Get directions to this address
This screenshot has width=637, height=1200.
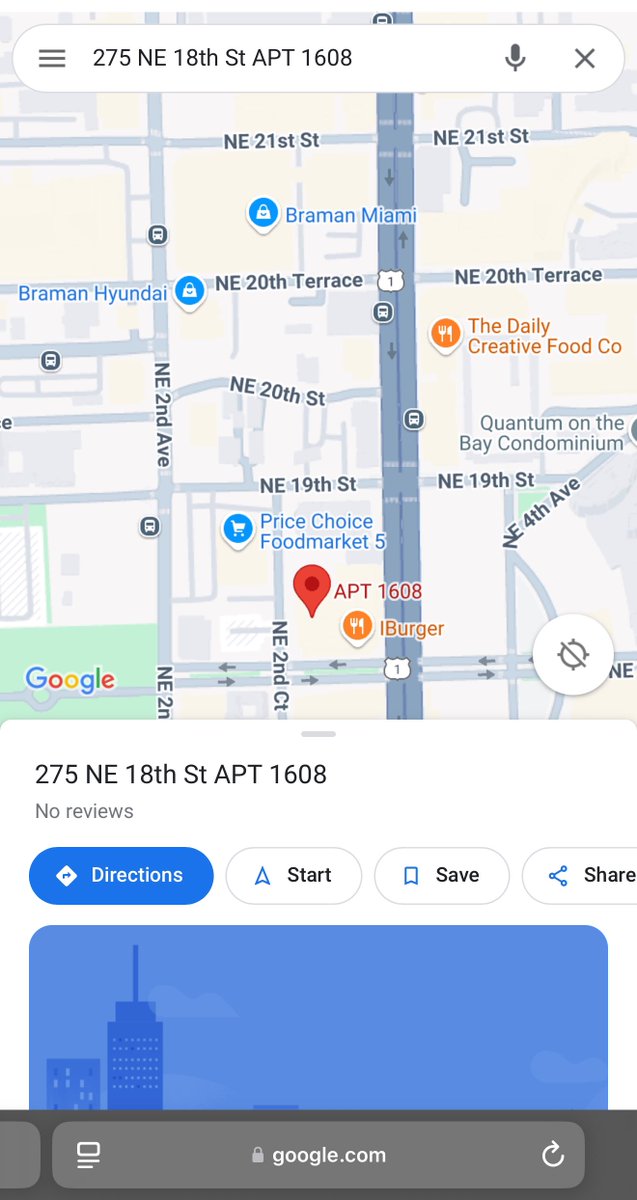tap(121, 875)
